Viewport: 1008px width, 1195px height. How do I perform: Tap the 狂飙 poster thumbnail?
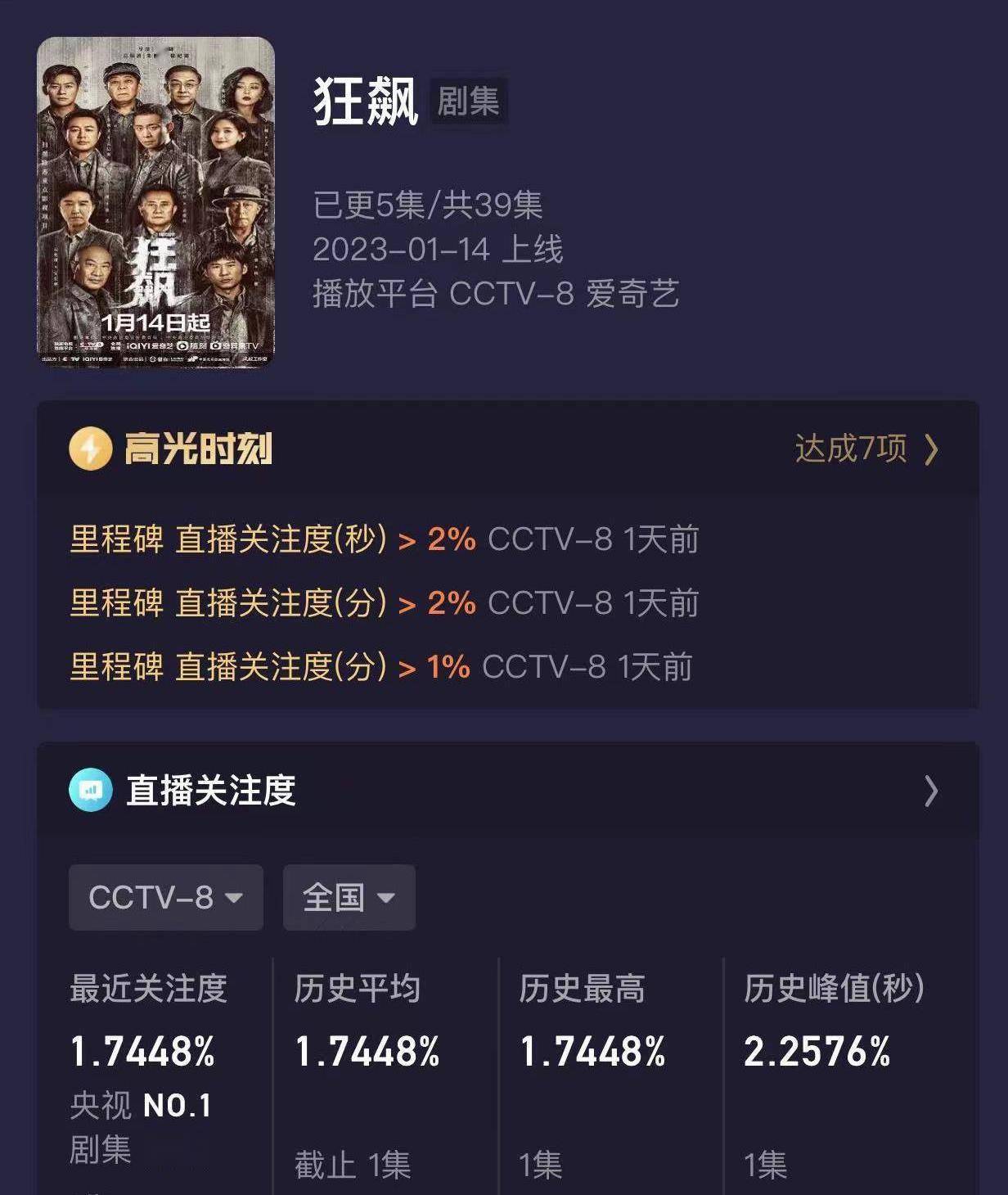(155, 202)
